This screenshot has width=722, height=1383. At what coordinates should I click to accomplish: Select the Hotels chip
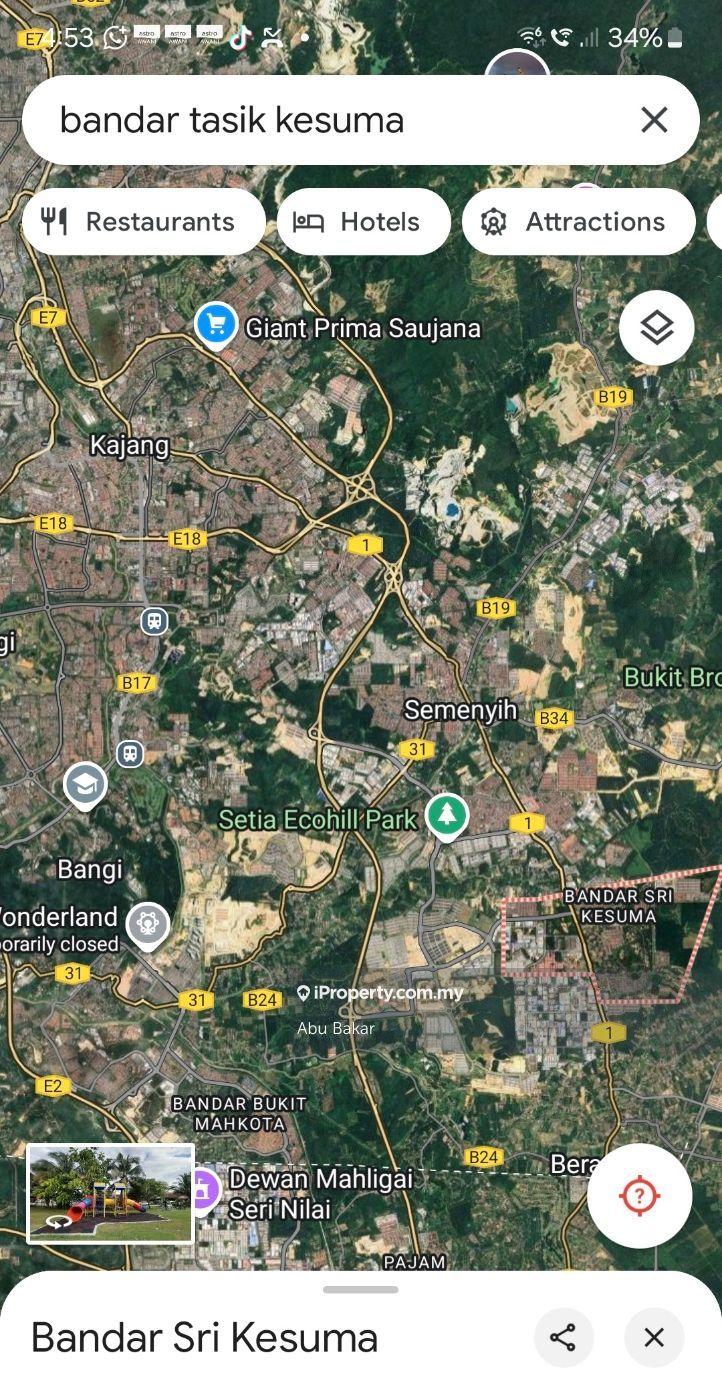click(x=361, y=222)
